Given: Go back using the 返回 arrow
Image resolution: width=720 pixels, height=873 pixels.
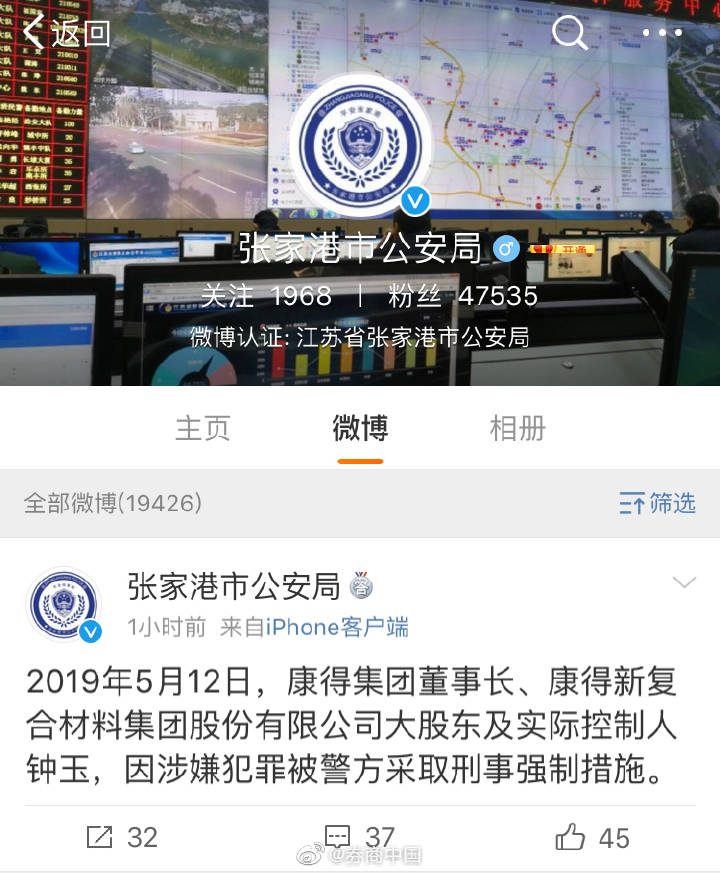Looking at the screenshot, I should pos(66,33).
